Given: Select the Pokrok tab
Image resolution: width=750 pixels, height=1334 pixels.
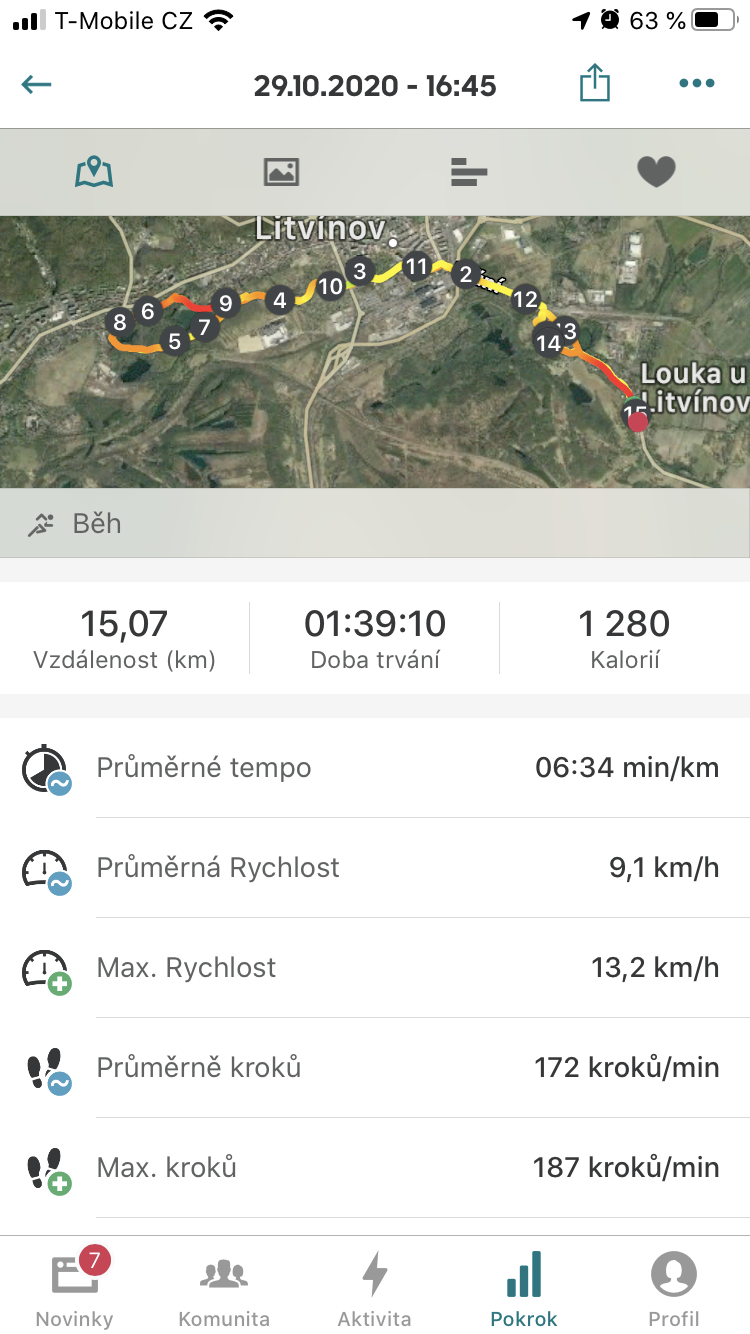Looking at the screenshot, I should [524, 1286].
